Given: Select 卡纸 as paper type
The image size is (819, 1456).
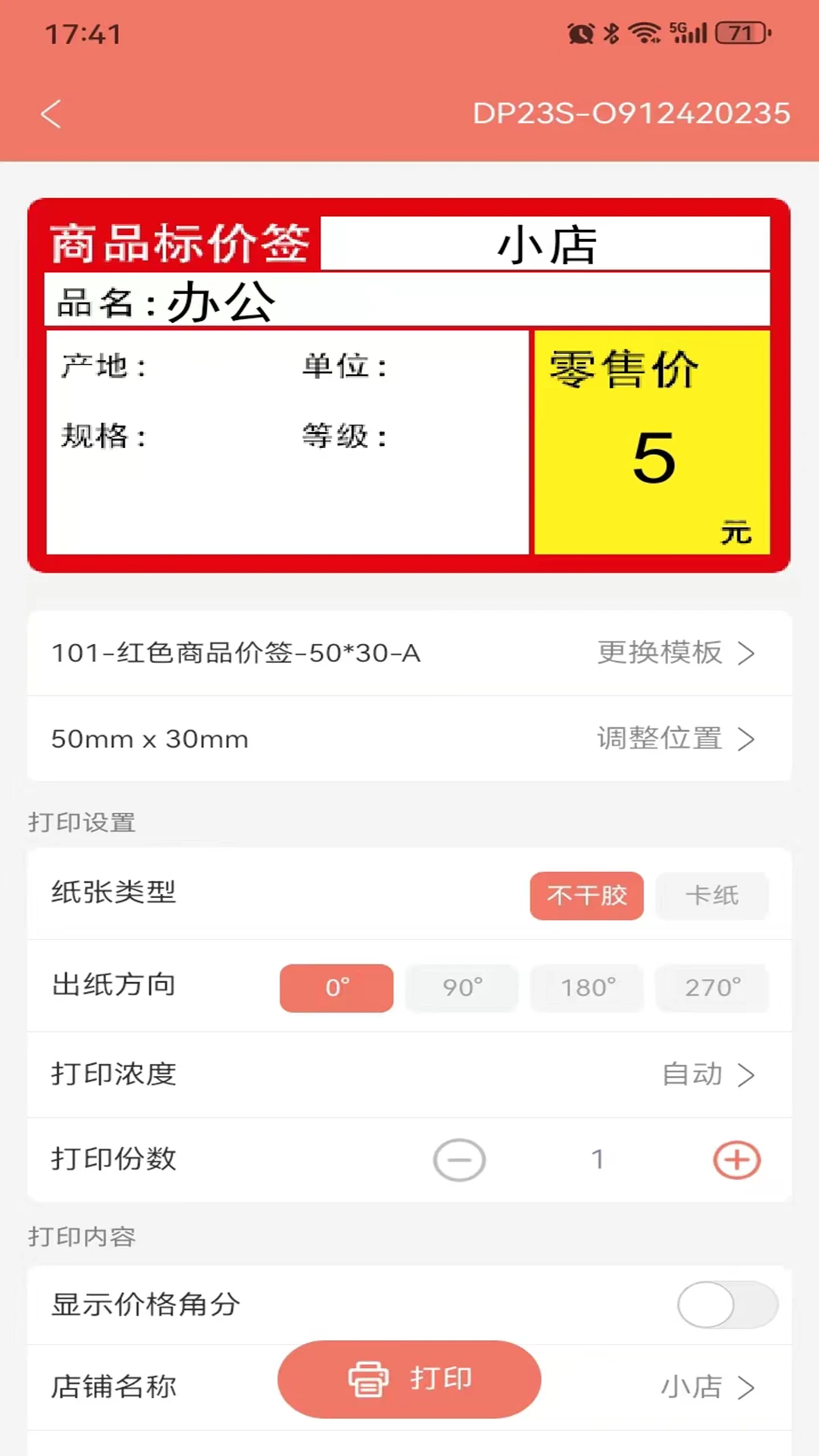Looking at the screenshot, I should (711, 896).
